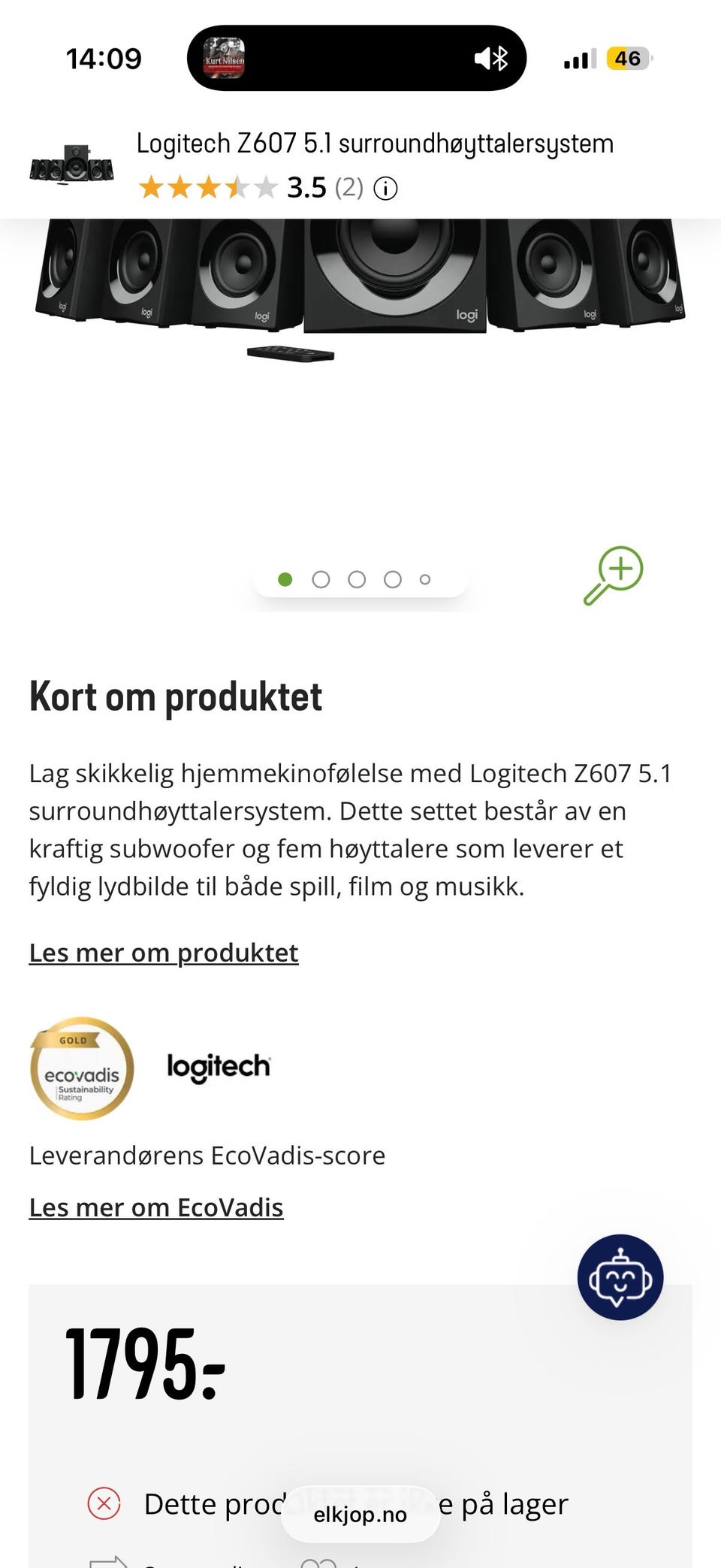721x1568 pixels.
Task: Open the EcoVadis Gold sustainability badge
Action: (x=81, y=1071)
